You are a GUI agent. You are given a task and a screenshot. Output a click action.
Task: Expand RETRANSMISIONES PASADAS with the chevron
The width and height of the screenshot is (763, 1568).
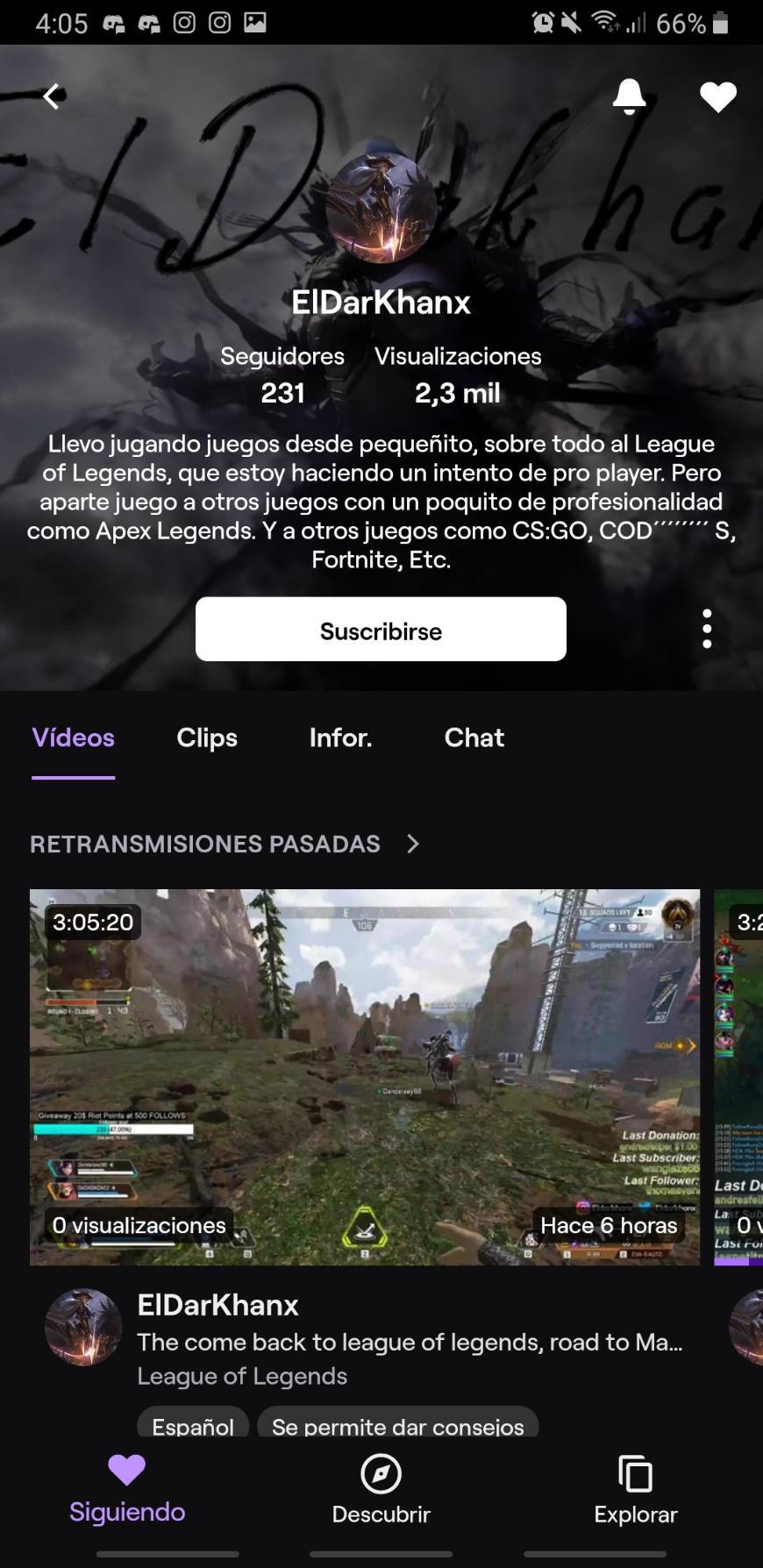click(x=413, y=844)
